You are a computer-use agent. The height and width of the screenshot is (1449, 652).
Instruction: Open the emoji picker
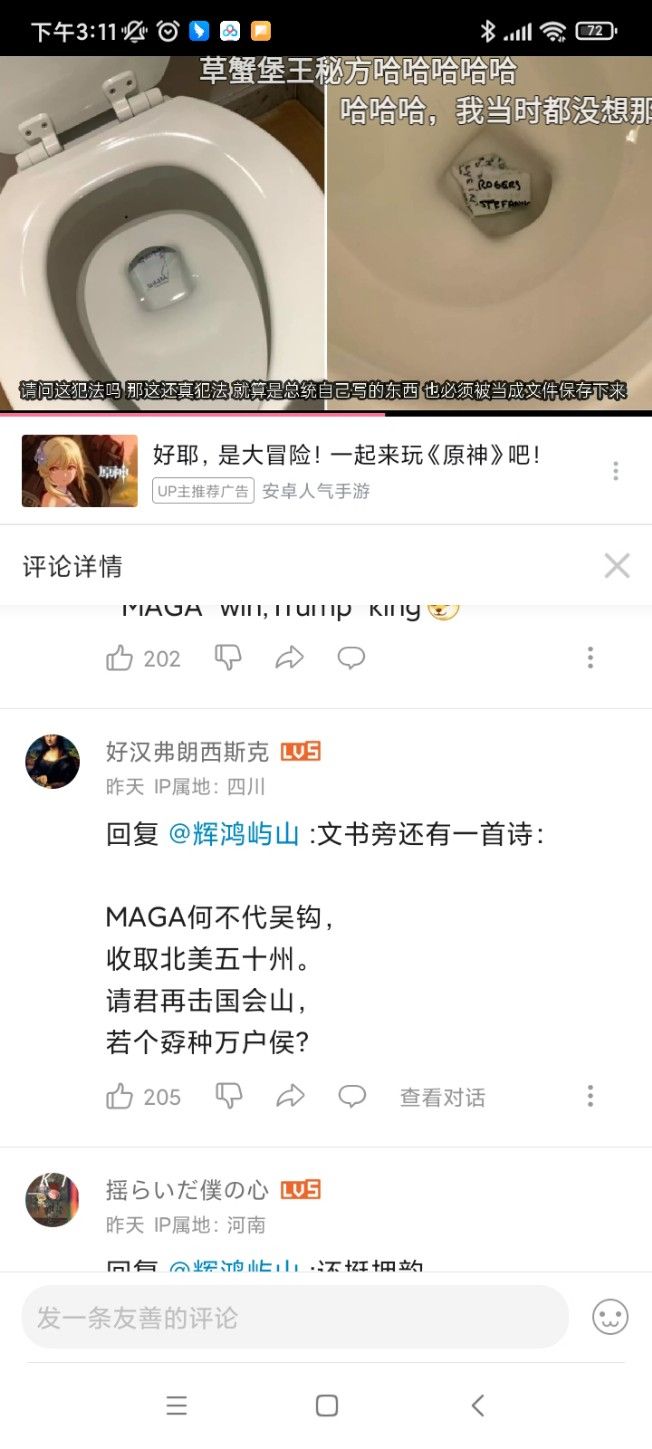(610, 1317)
